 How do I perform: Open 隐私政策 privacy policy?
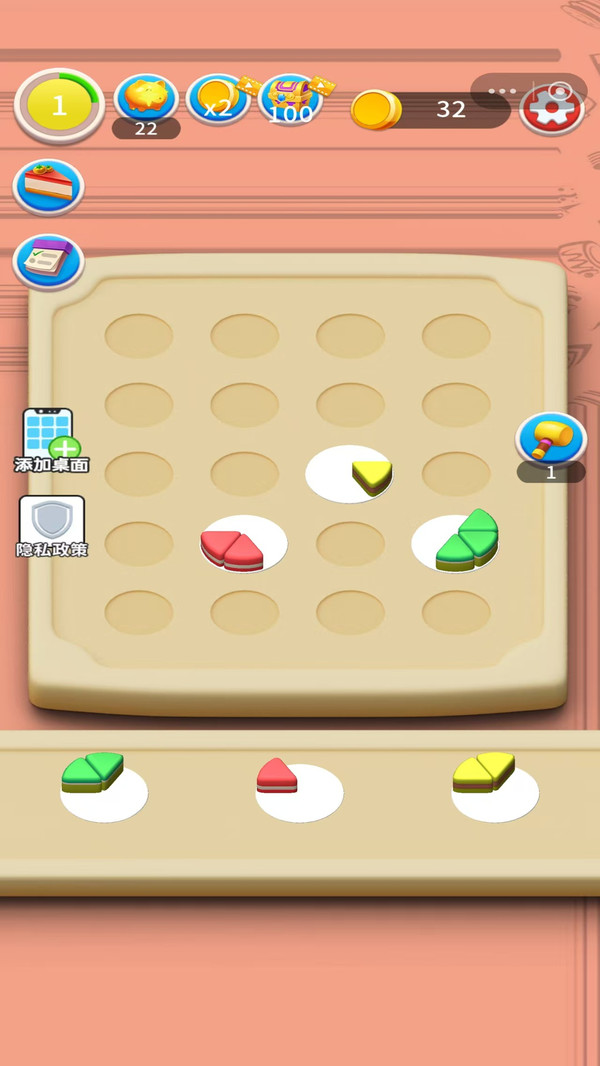[52, 527]
